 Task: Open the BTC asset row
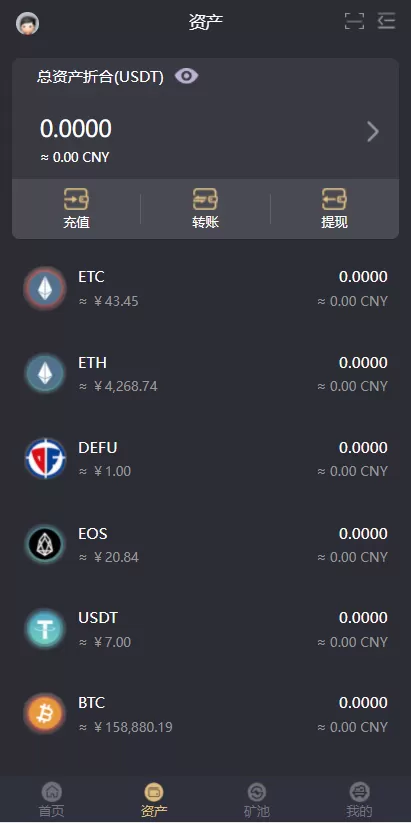(205, 714)
